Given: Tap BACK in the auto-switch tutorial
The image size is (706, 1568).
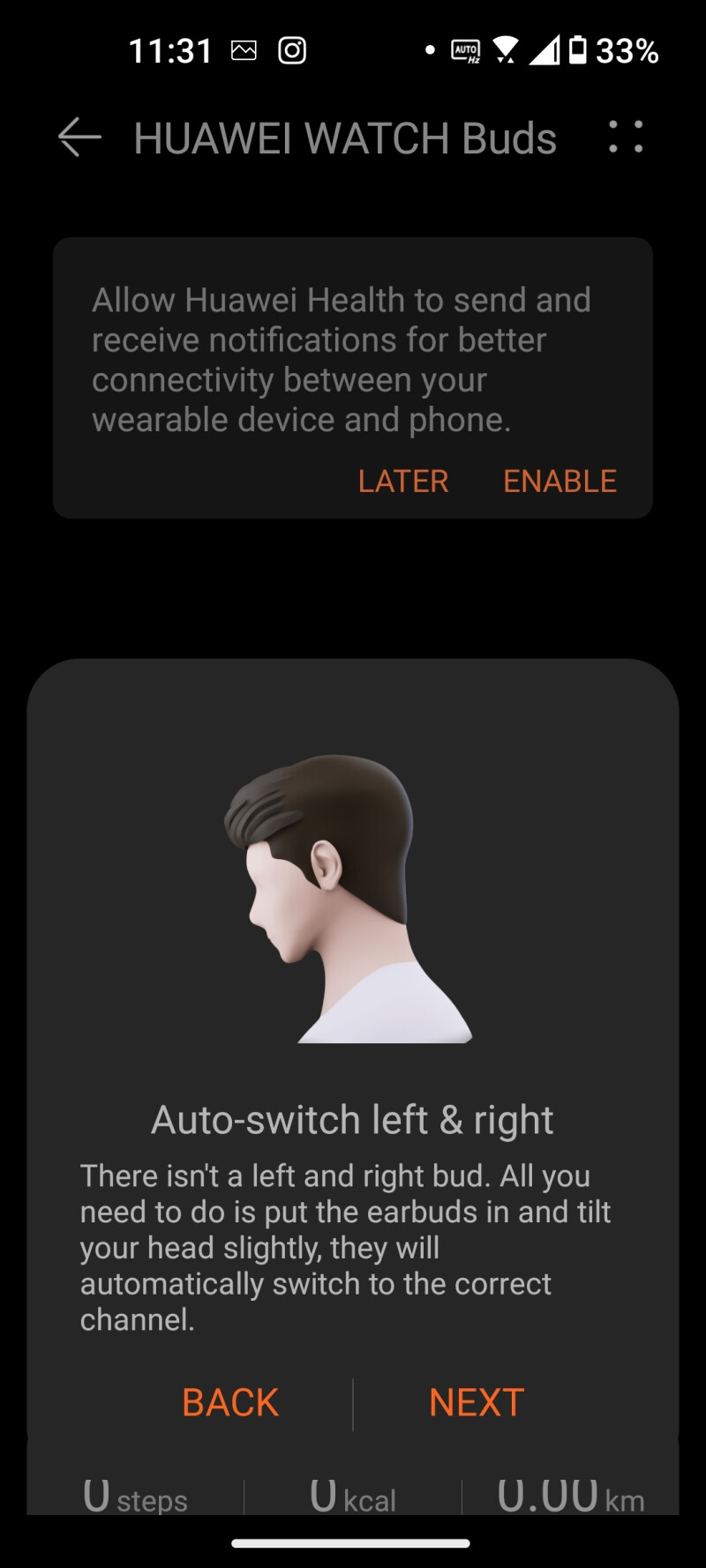Looking at the screenshot, I should click(230, 1402).
